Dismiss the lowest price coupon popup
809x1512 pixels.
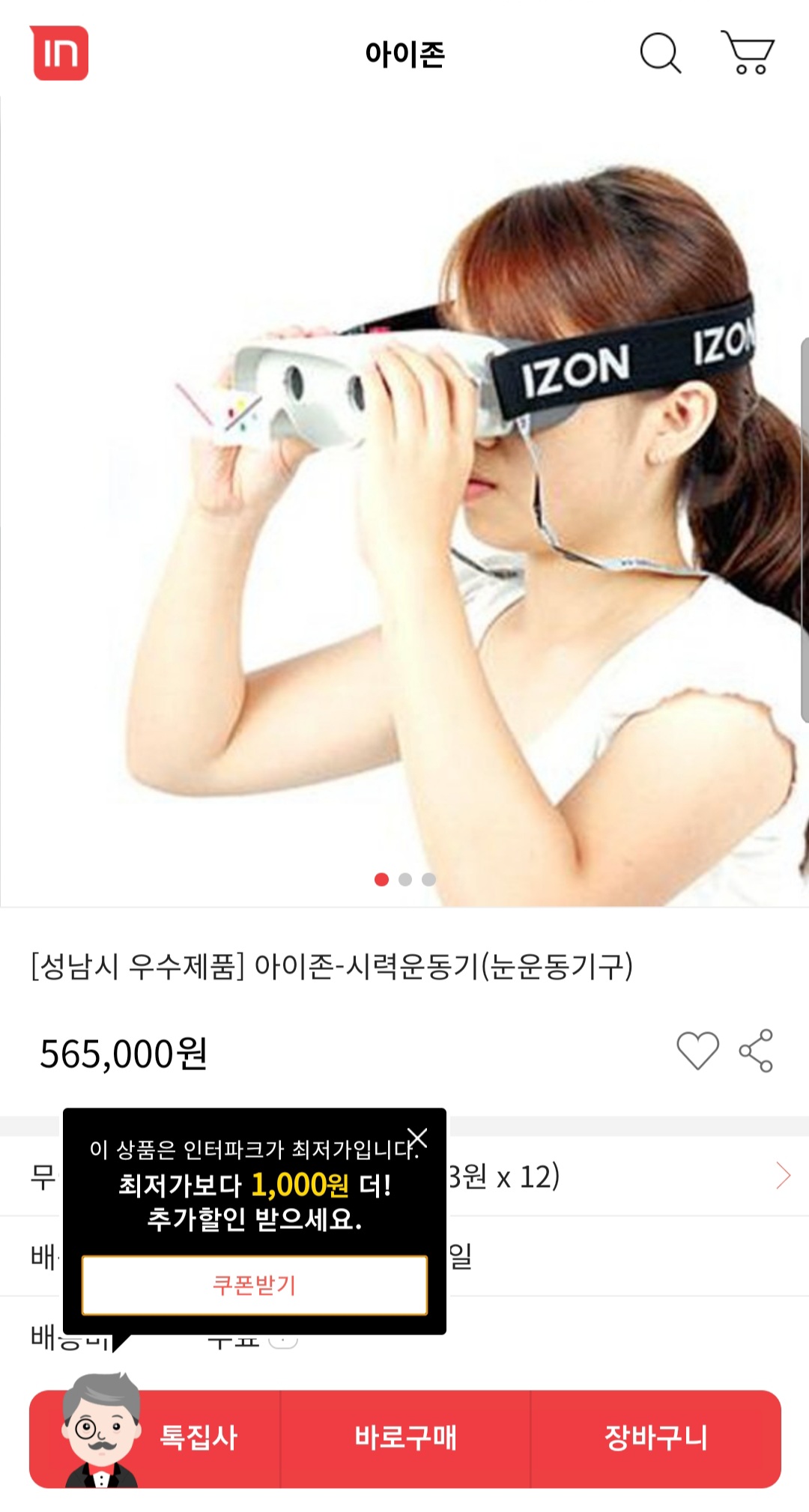pyautogui.click(x=417, y=1138)
